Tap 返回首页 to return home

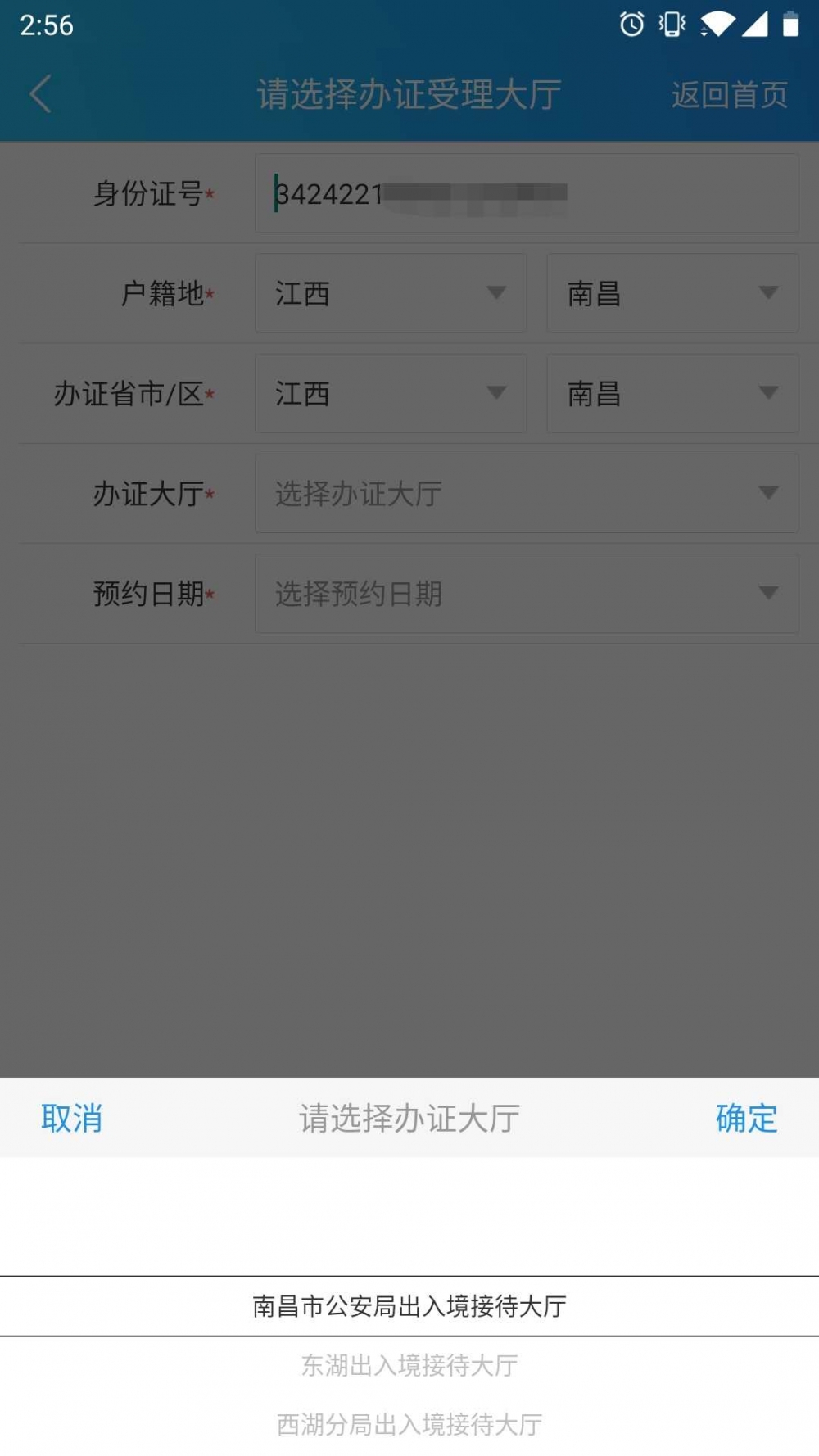[x=729, y=95]
